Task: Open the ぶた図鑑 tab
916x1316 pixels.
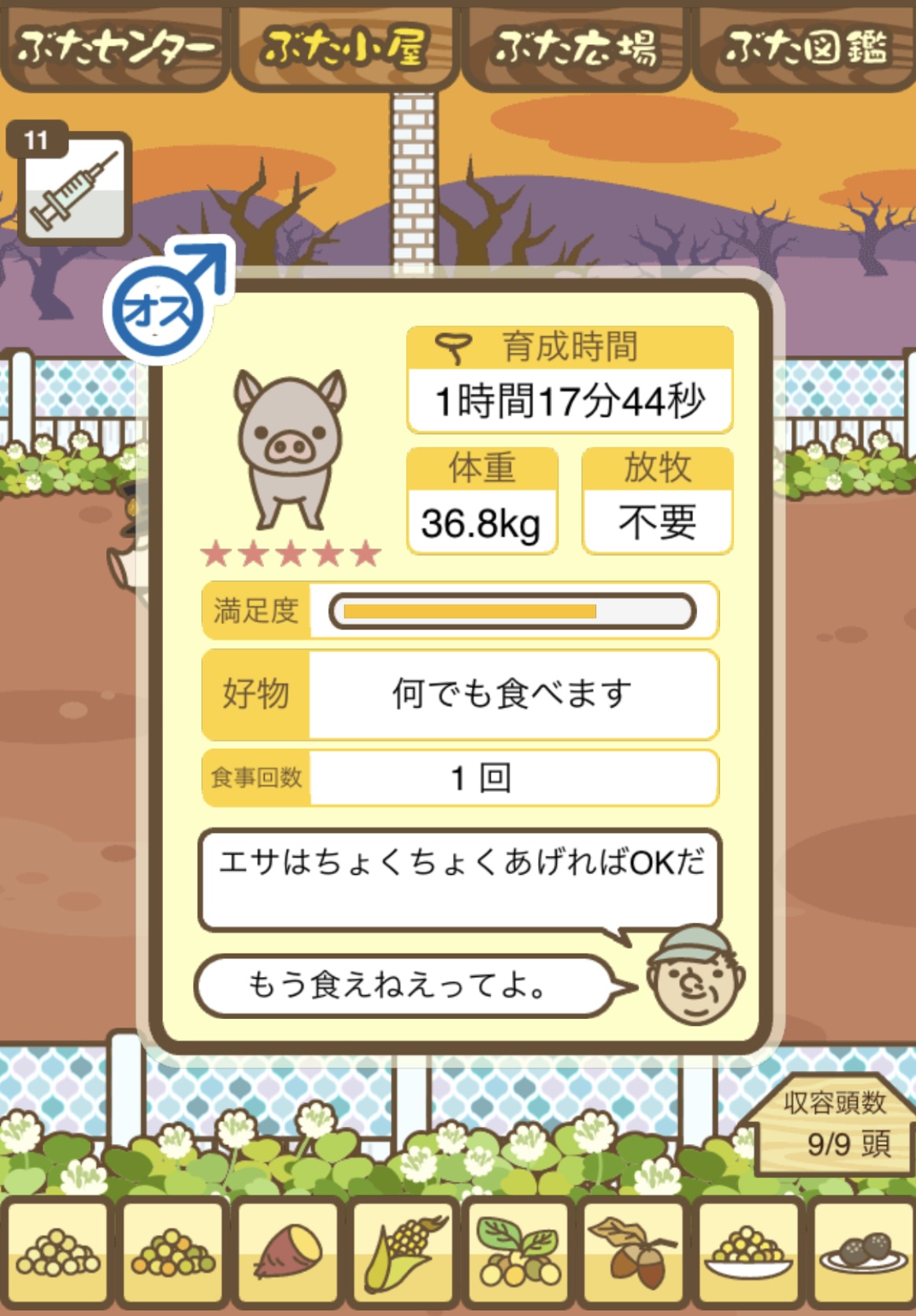Action: click(x=805, y=47)
